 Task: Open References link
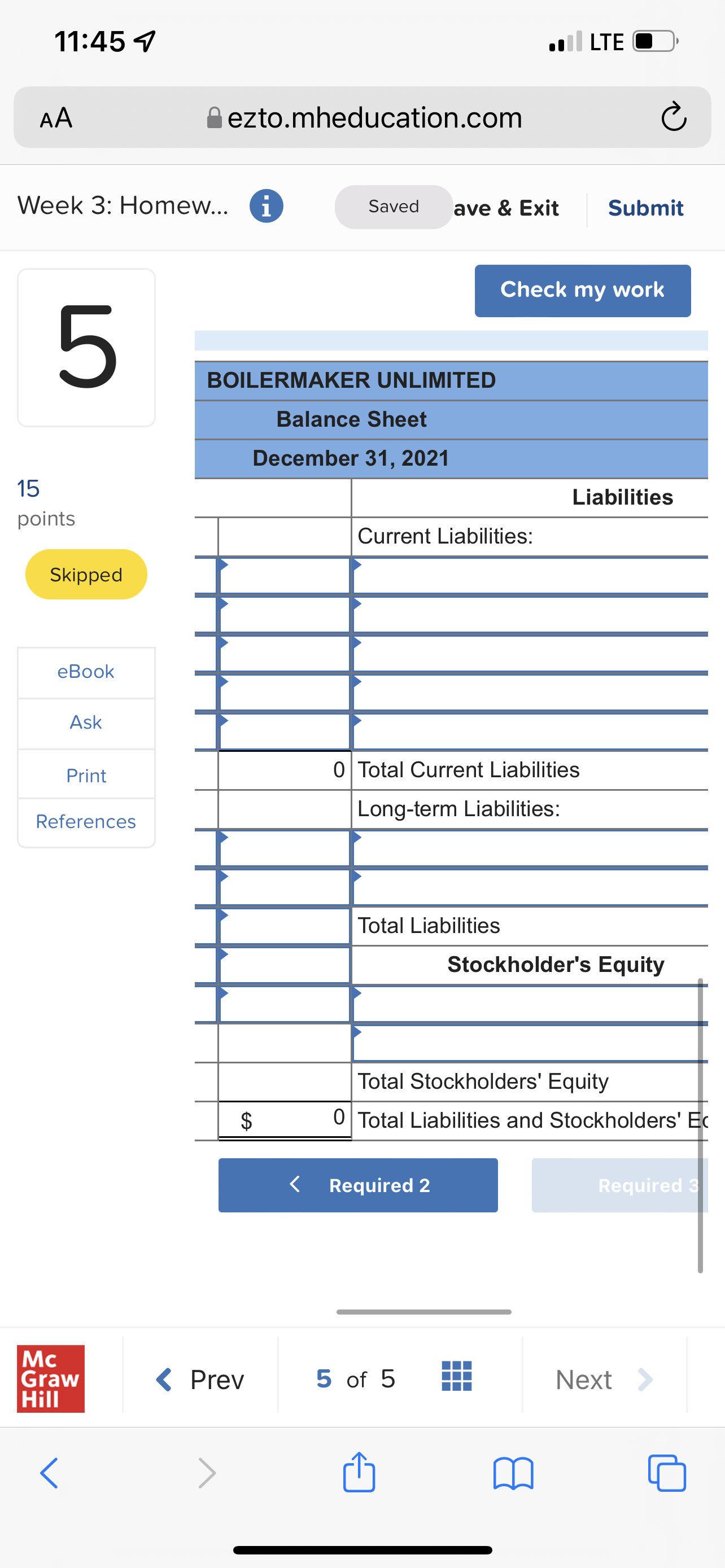pos(86,822)
